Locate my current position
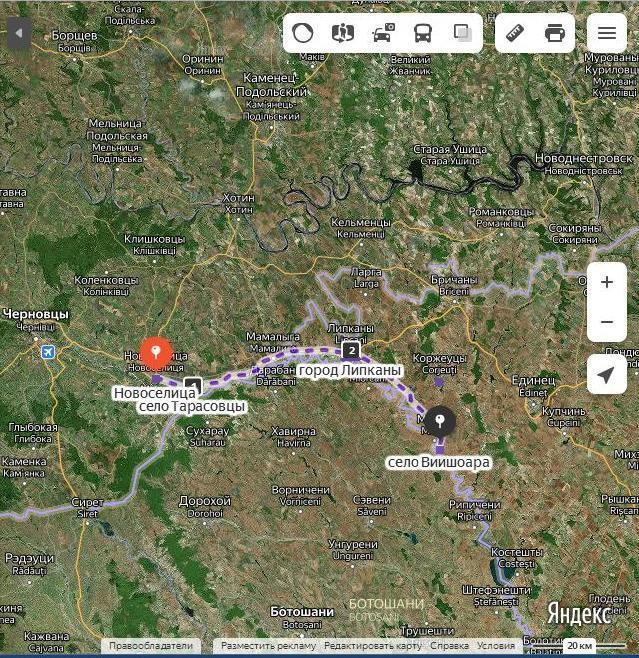Screen dimensions: 639x658 point(607,375)
